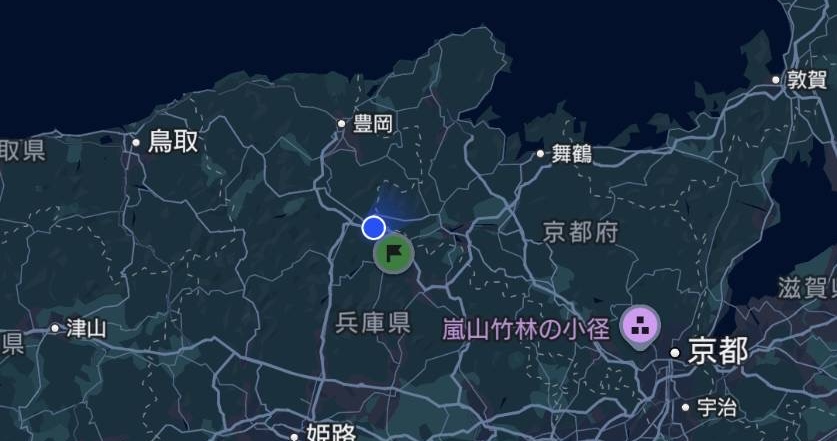Tap the green flag destination marker
This screenshot has width=837, height=441.
394,253
